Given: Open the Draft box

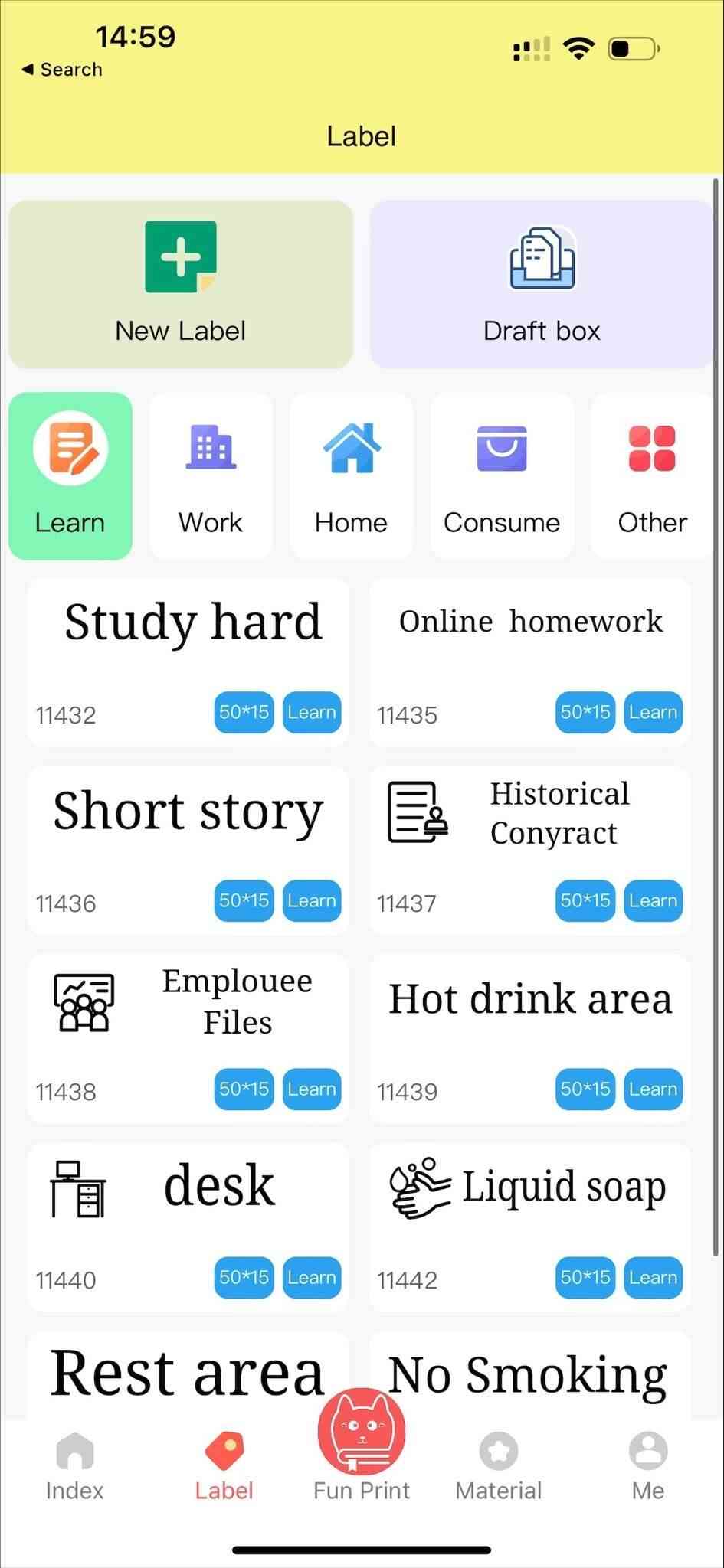Looking at the screenshot, I should coord(542,285).
